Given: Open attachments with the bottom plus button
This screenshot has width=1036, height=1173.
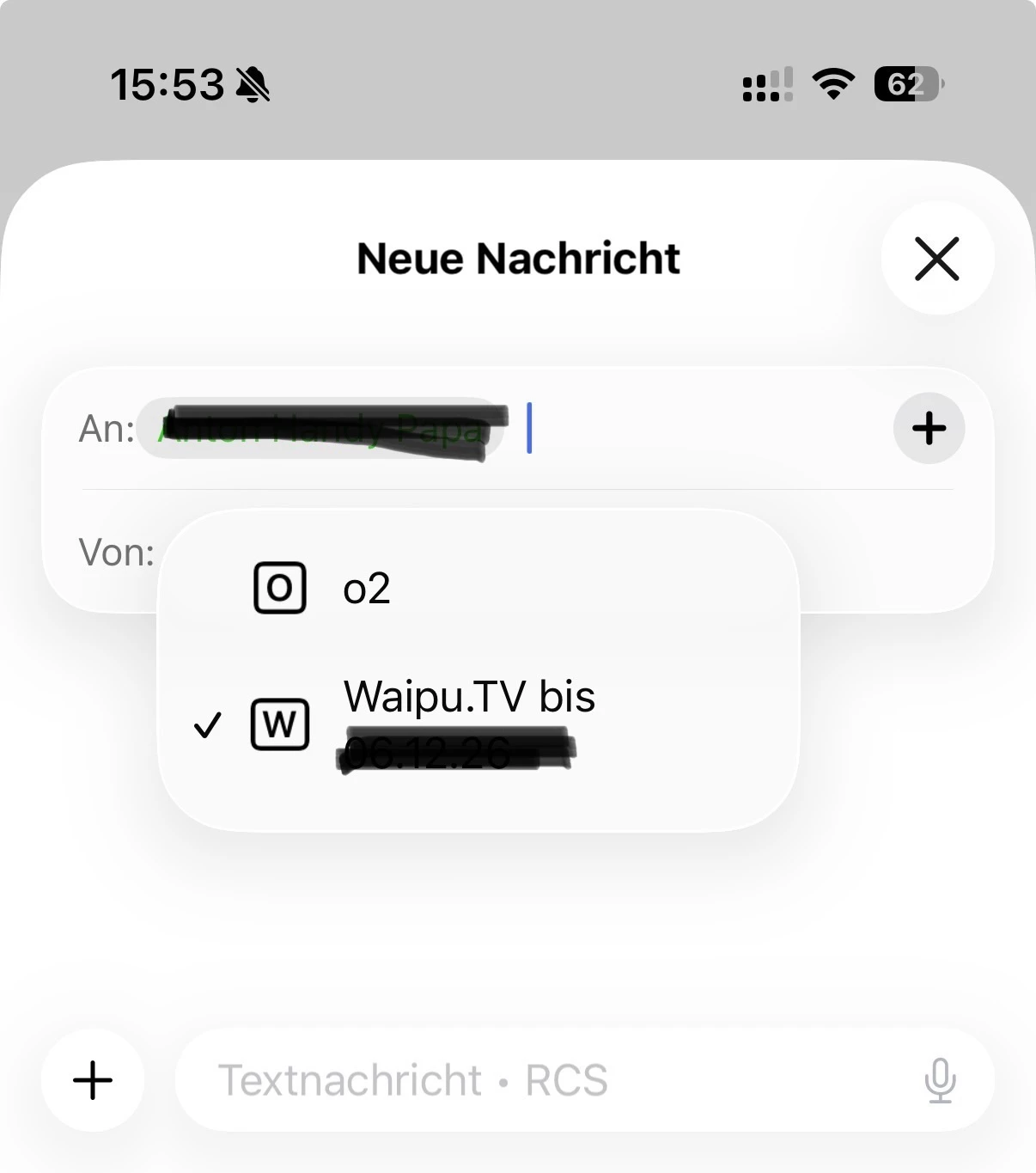Looking at the screenshot, I should tap(93, 1080).
